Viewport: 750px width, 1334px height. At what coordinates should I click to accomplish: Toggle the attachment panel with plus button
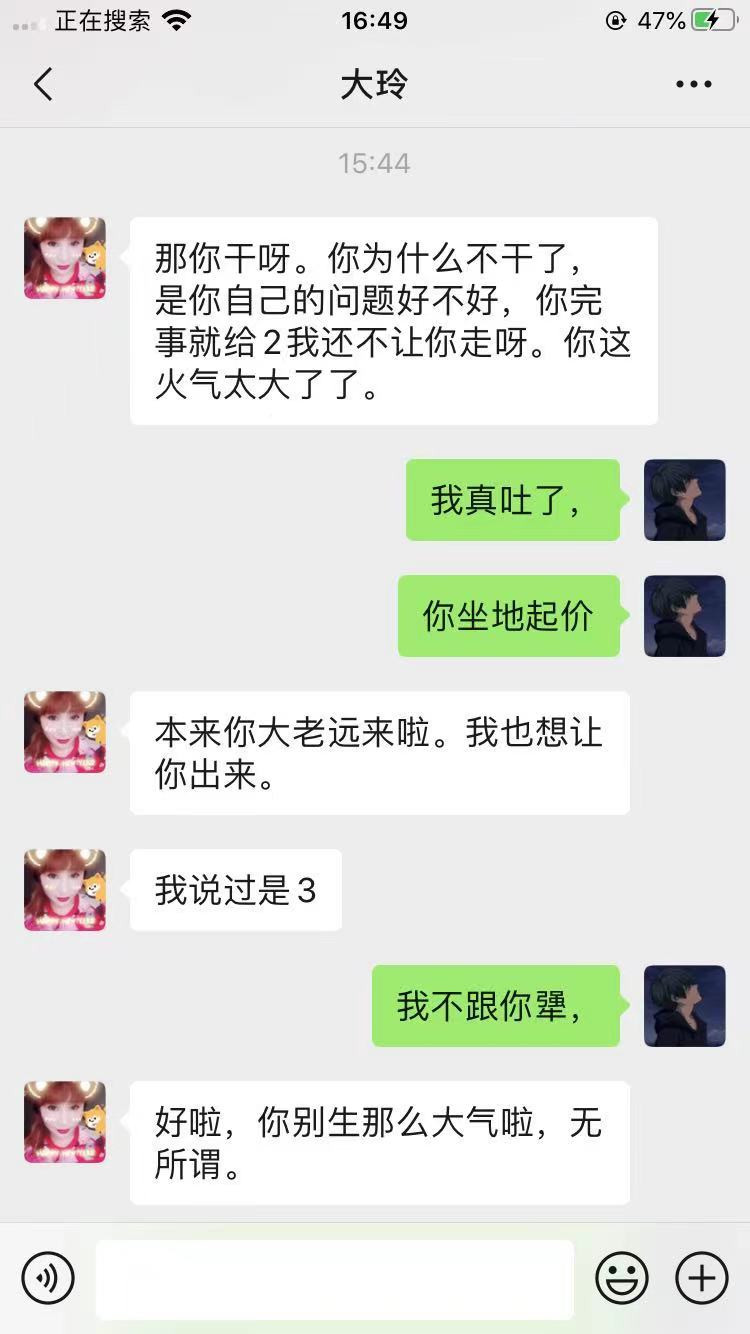701,1277
